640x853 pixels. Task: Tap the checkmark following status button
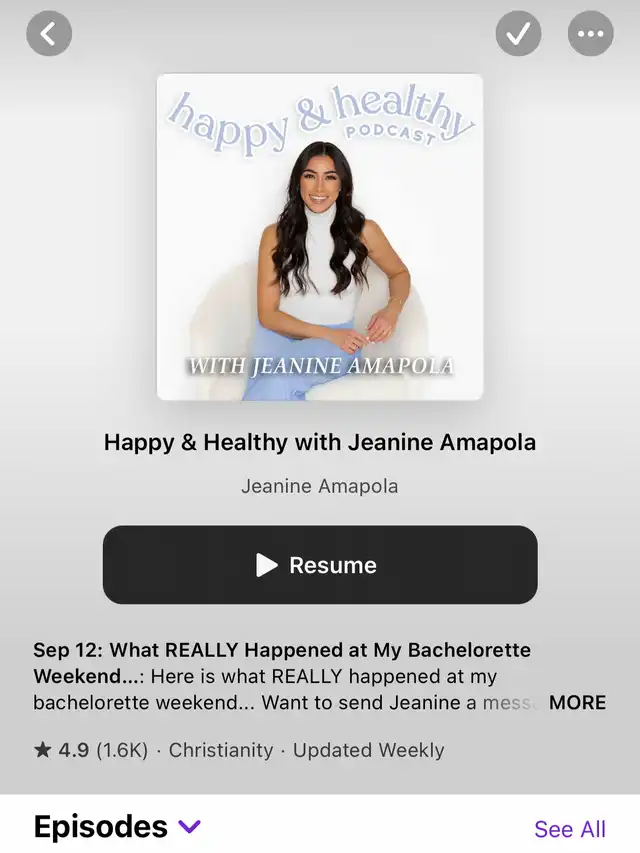pos(518,35)
